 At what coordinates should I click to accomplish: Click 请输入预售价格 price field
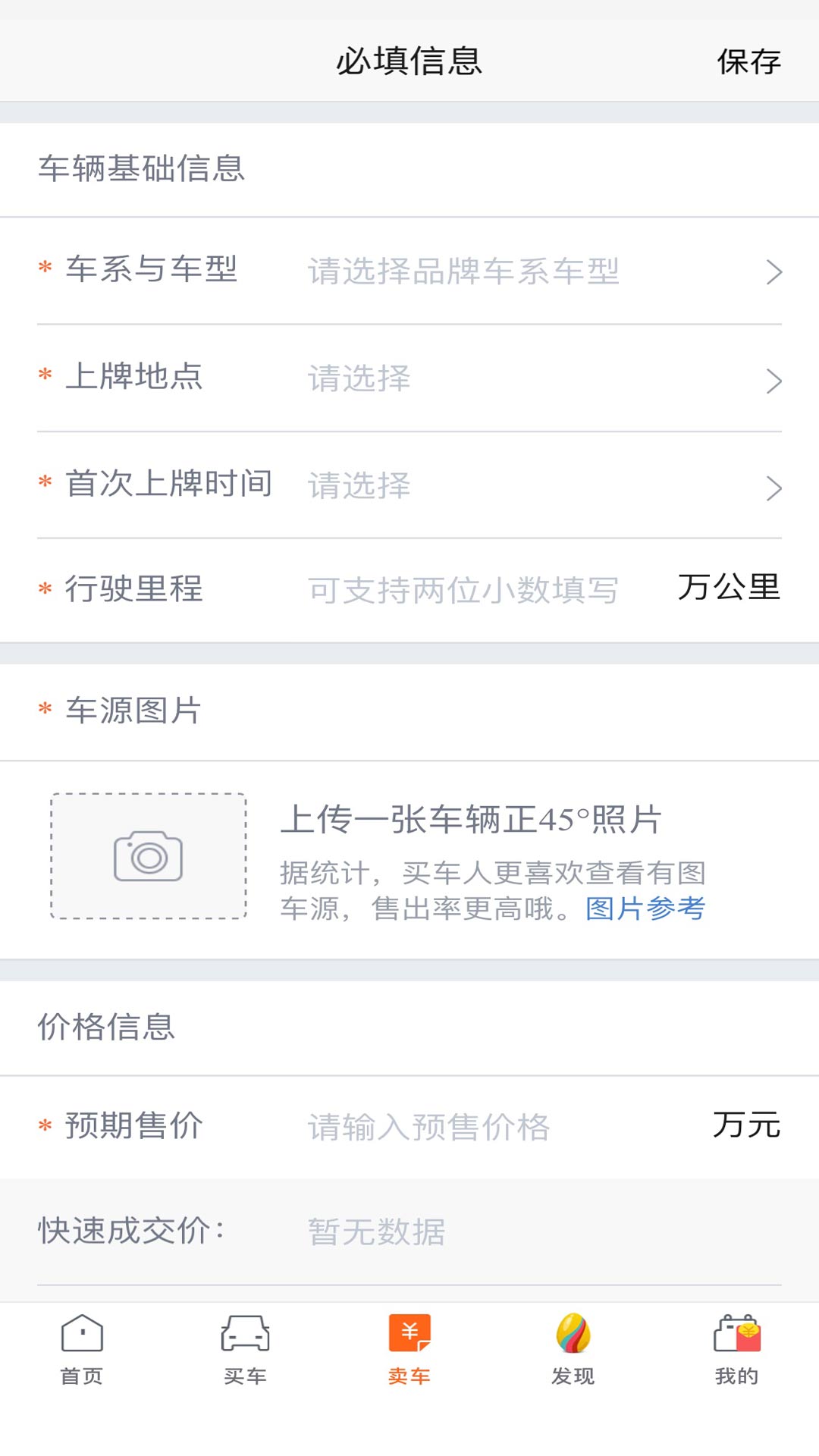429,1128
